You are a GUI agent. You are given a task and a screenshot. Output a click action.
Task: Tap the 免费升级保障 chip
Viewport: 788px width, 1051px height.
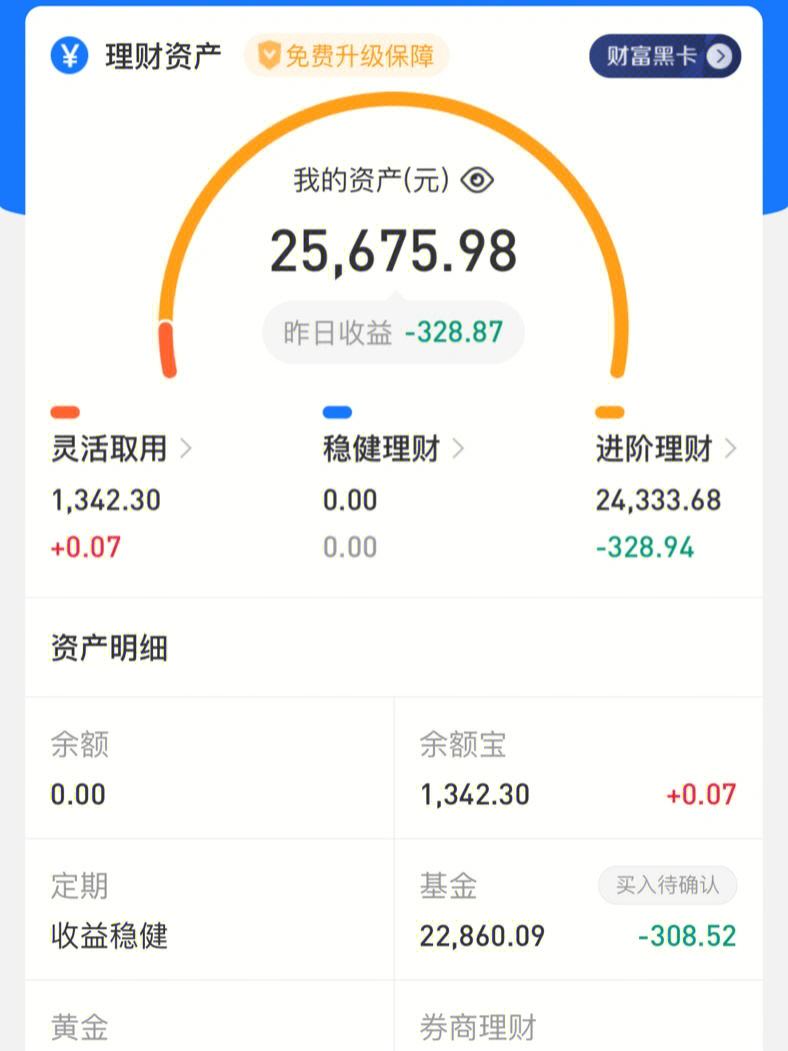(347, 56)
